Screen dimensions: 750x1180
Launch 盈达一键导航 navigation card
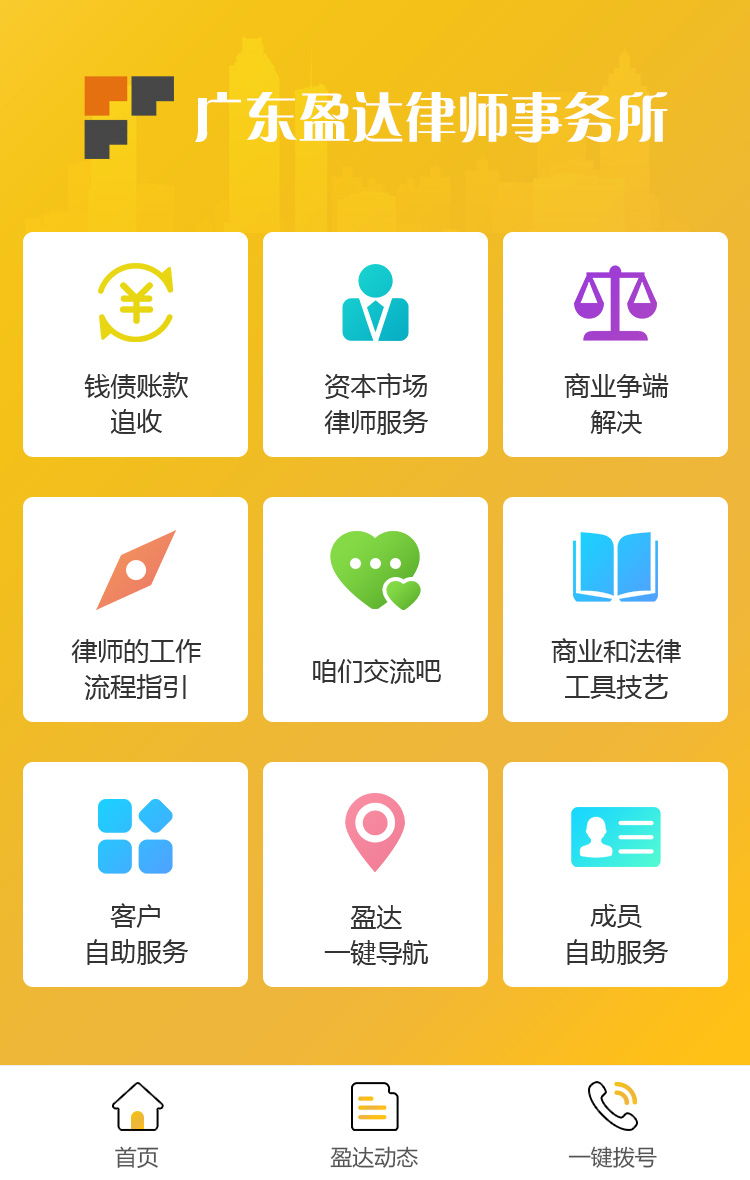(375, 875)
